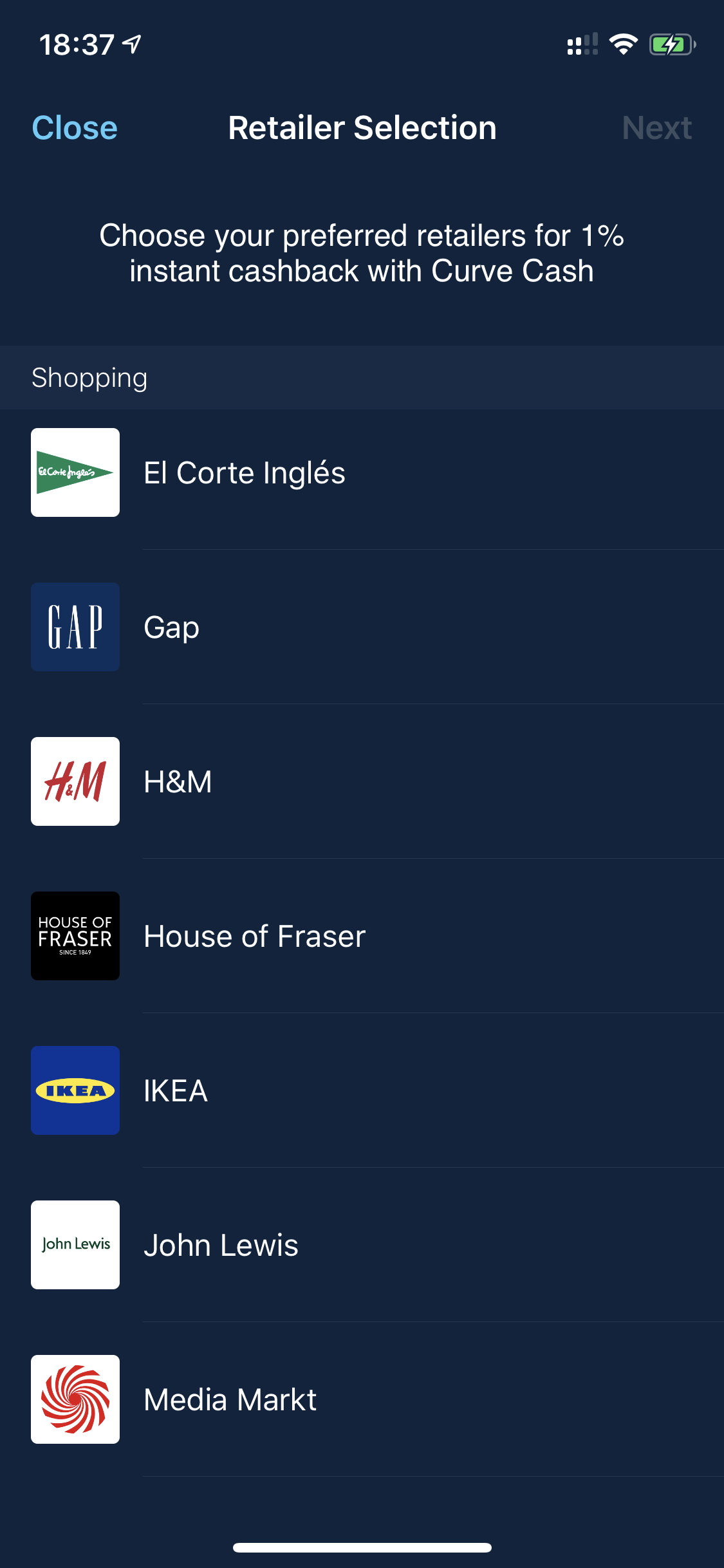Select House of Fraser
Image resolution: width=724 pixels, height=1568 pixels.
[x=362, y=936]
